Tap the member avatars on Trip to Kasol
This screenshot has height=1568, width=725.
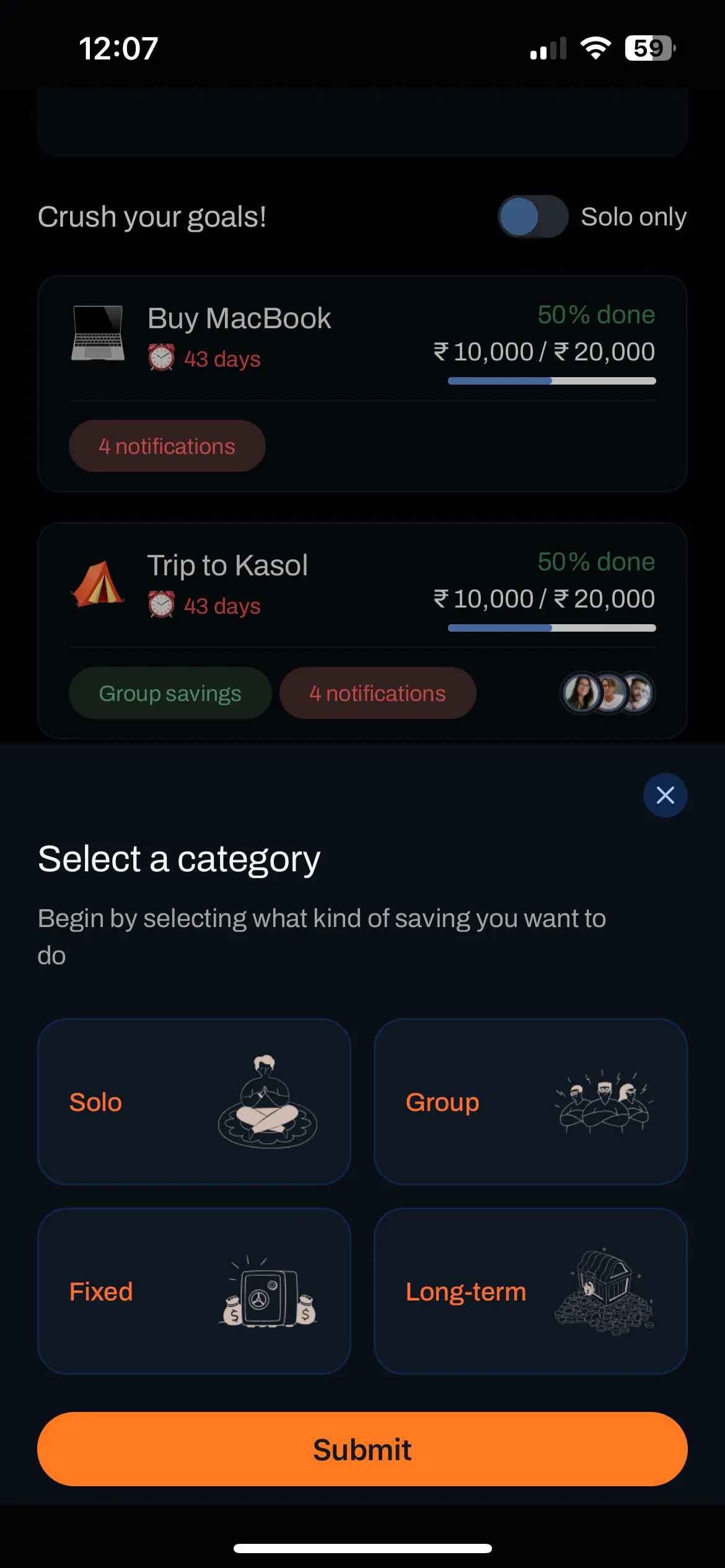(x=607, y=693)
